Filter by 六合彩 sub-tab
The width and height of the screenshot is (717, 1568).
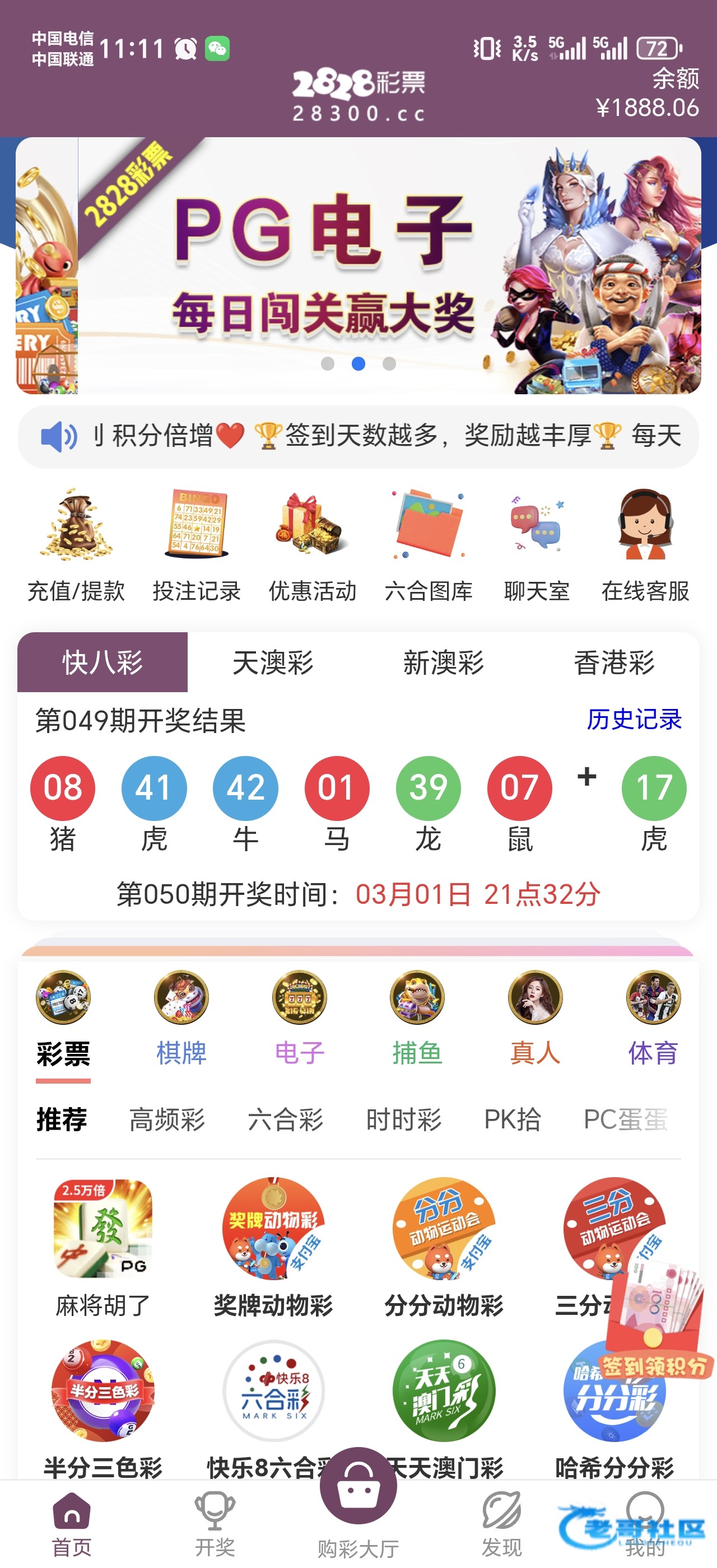point(286,1120)
